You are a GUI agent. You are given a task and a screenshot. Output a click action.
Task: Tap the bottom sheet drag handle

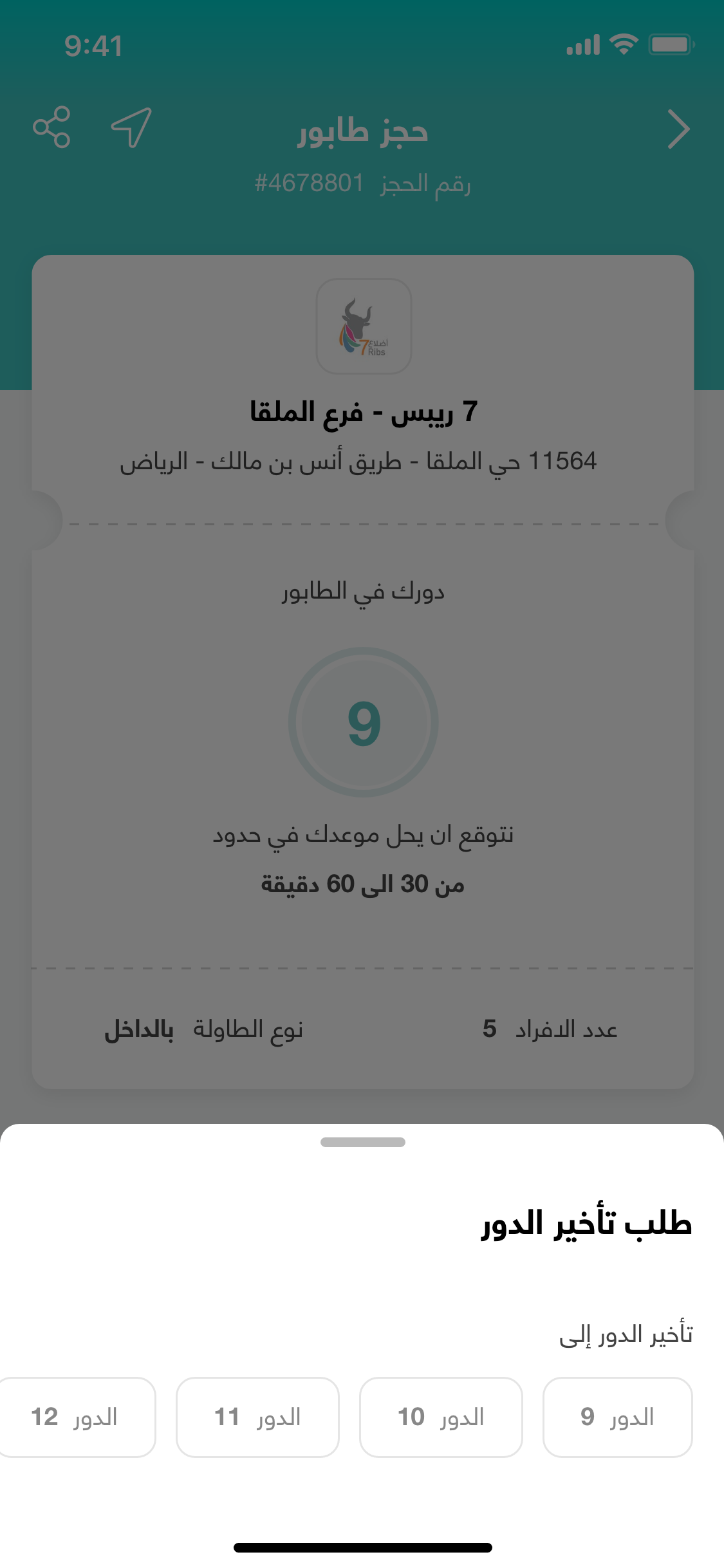point(363,1142)
